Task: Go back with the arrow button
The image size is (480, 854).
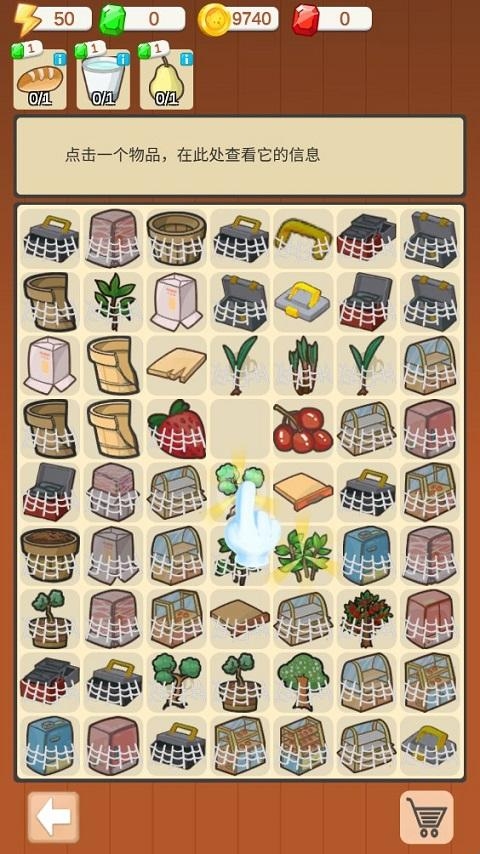Action: 53,817
